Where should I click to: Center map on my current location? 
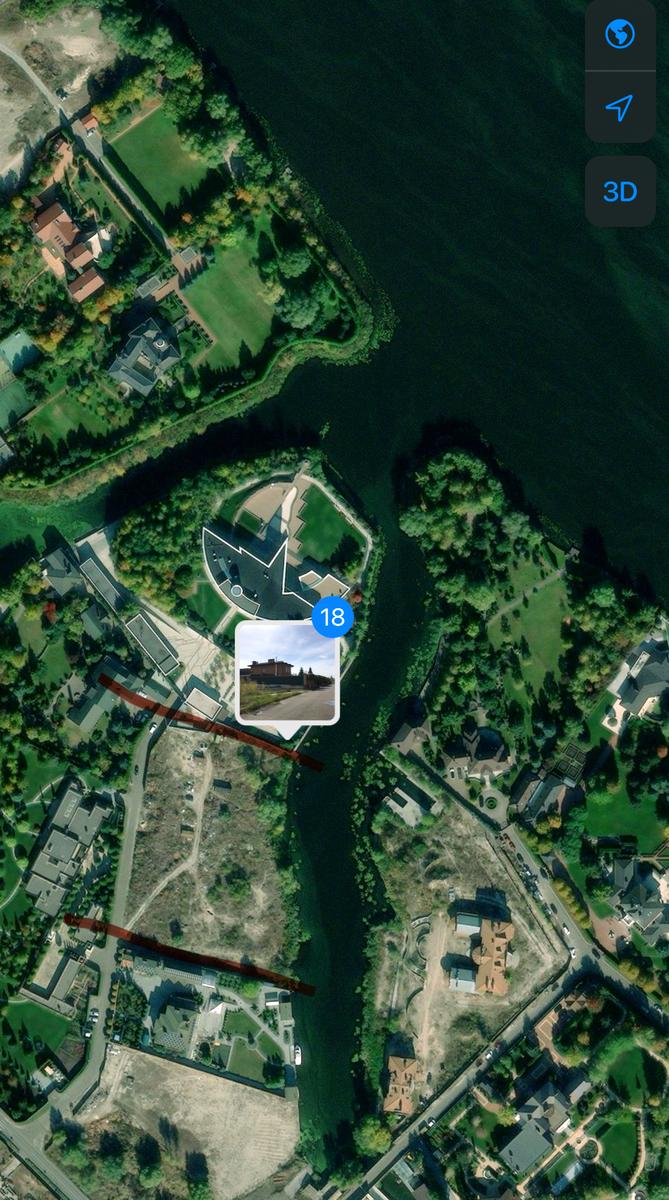[x=620, y=107]
